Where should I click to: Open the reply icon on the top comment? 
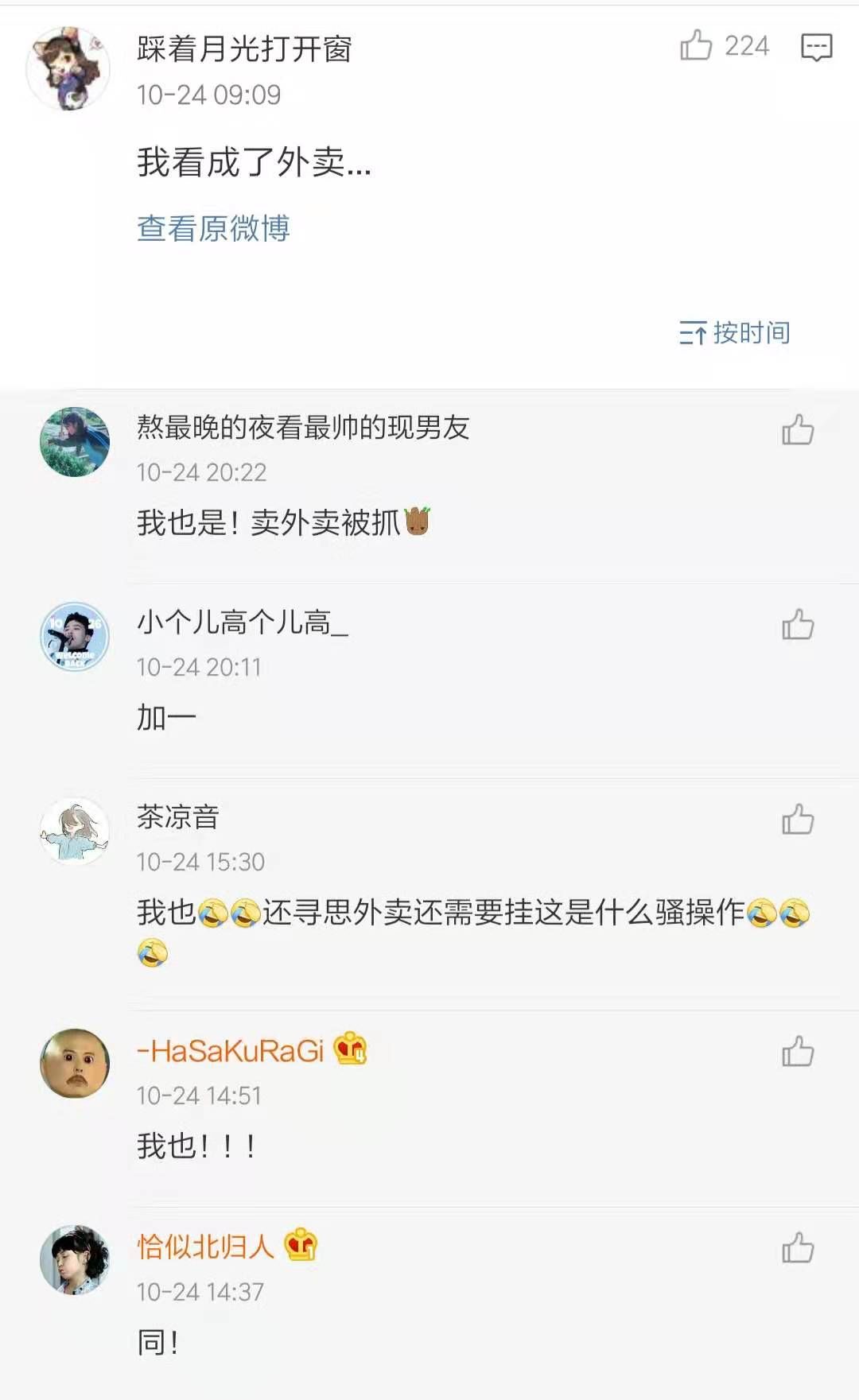click(816, 48)
